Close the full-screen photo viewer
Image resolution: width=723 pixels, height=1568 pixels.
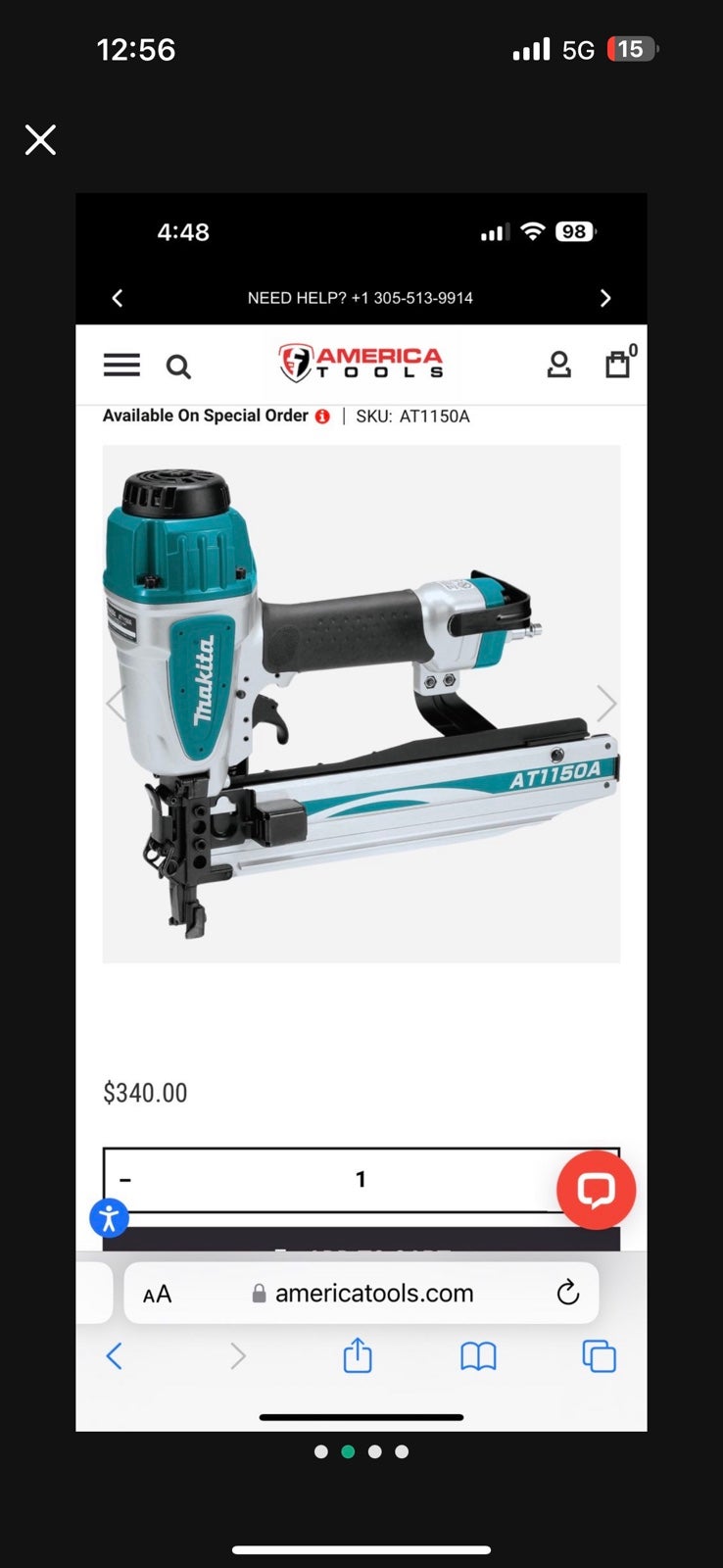click(x=40, y=140)
